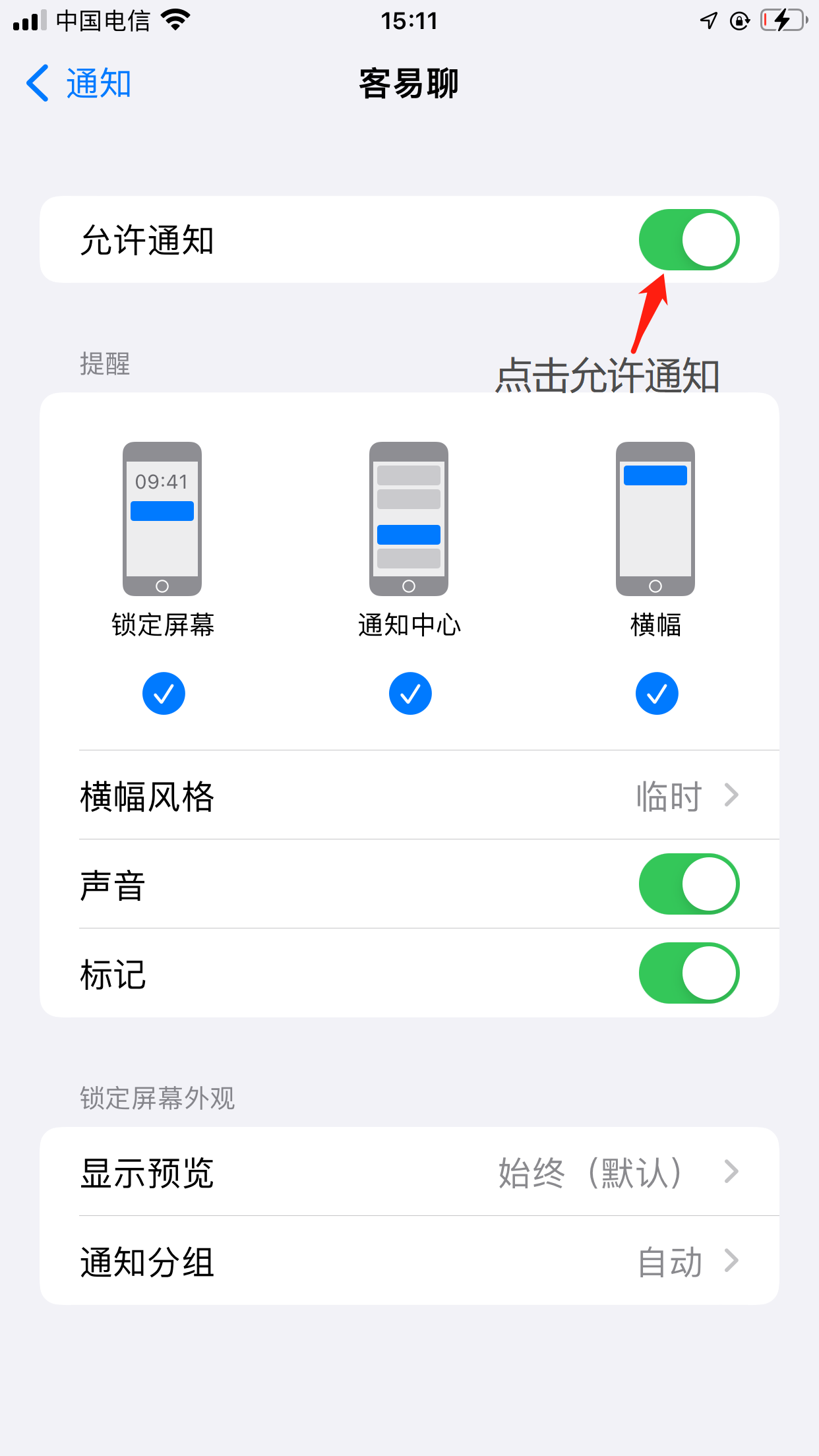819x1456 pixels.
Task: Open 显示预览 options
Action: pos(409,1172)
